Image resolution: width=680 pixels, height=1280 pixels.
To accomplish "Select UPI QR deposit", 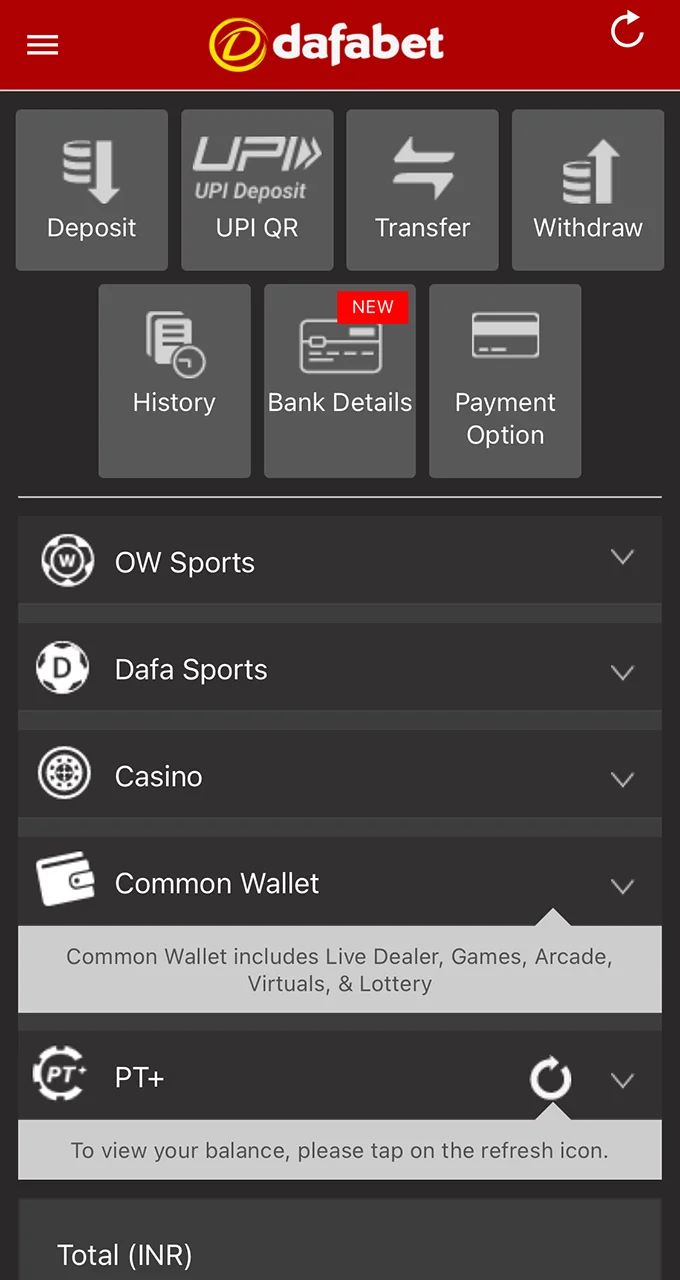I will 257,190.
